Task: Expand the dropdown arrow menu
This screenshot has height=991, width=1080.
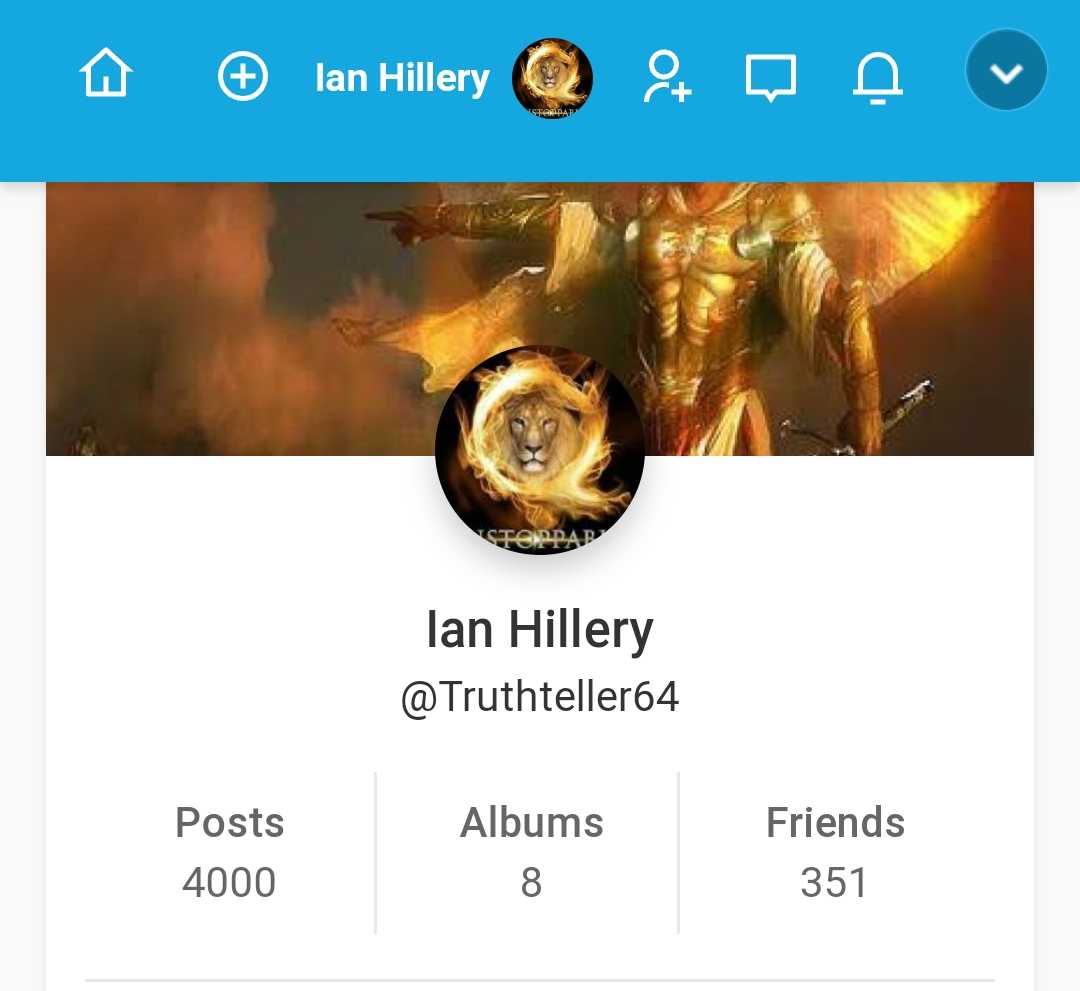Action: click(x=1006, y=71)
